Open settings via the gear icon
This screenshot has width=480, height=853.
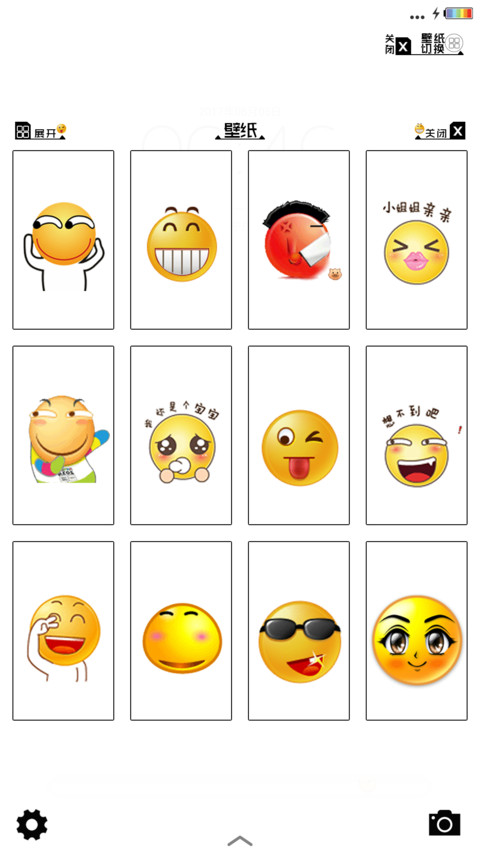[x=32, y=824]
